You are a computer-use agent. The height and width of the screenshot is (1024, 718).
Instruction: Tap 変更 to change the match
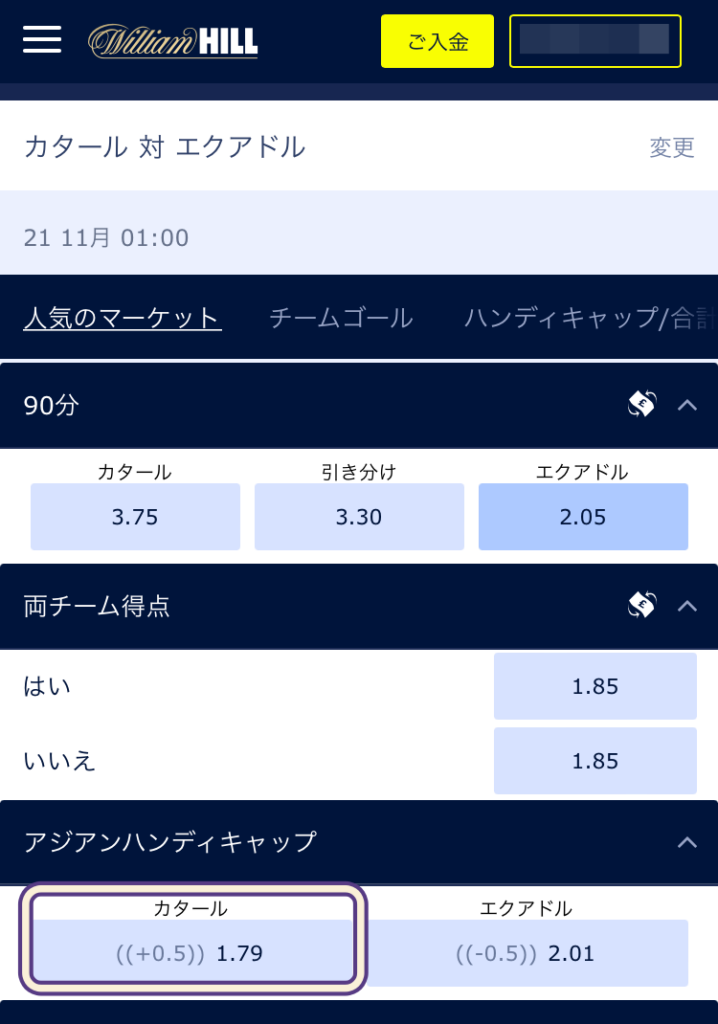pyautogui.click(x=671, y=148)
